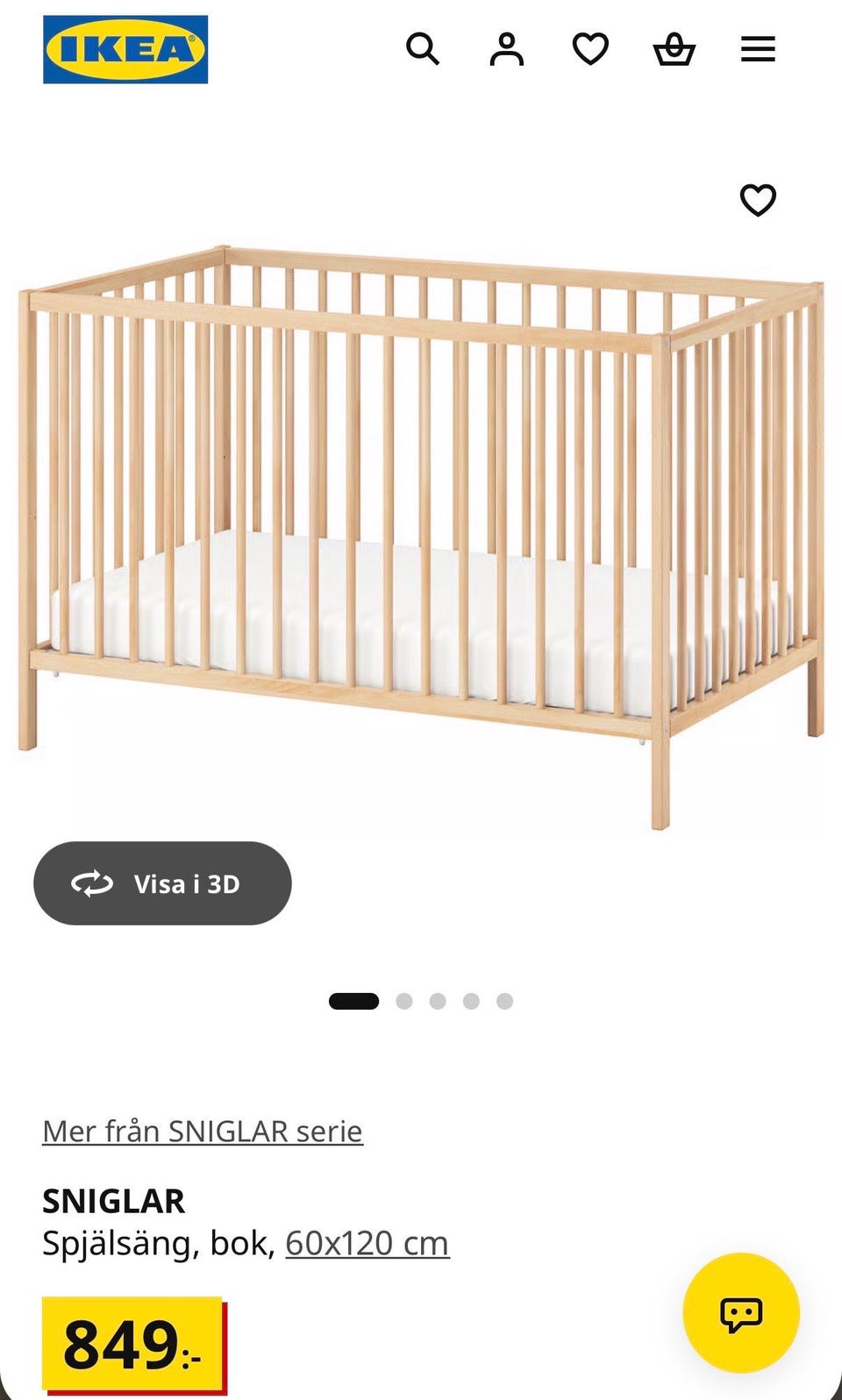Open the favorites heart in header
842x1400 pixels.
590,49
